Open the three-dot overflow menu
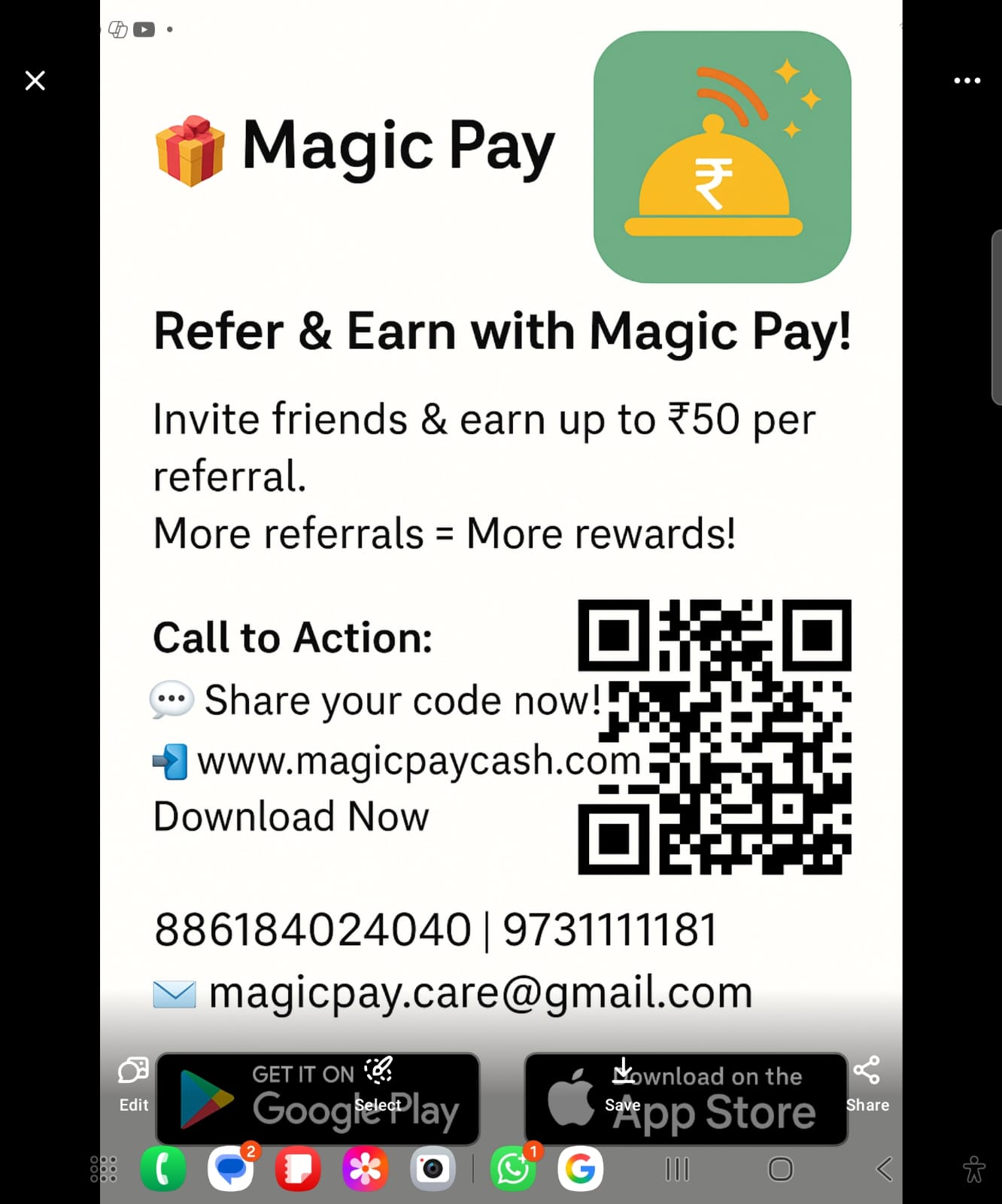The width and height of the screenshot is (1002, 1204). pyautogui.click(x=967, y=81)
